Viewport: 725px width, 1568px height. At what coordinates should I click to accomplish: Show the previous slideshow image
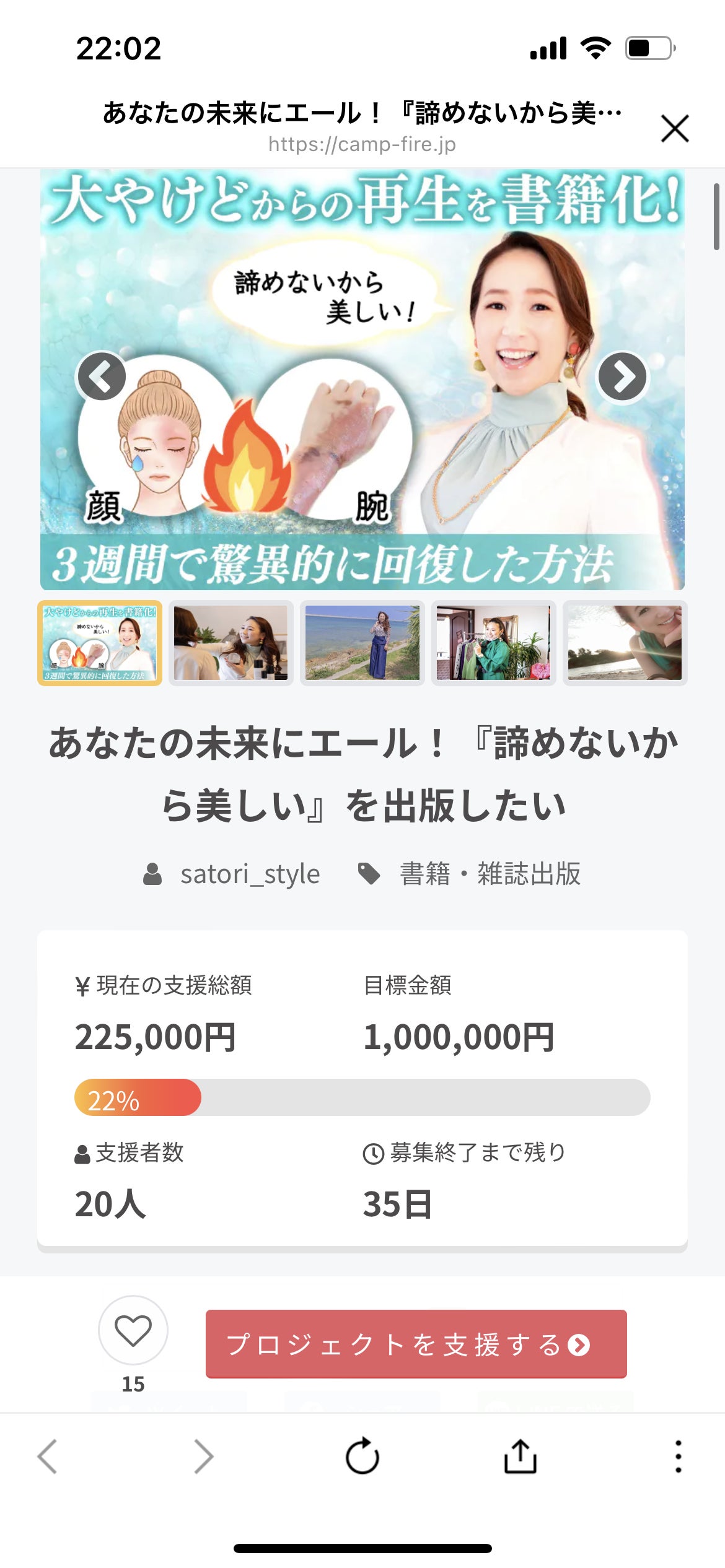click(102, 377)
